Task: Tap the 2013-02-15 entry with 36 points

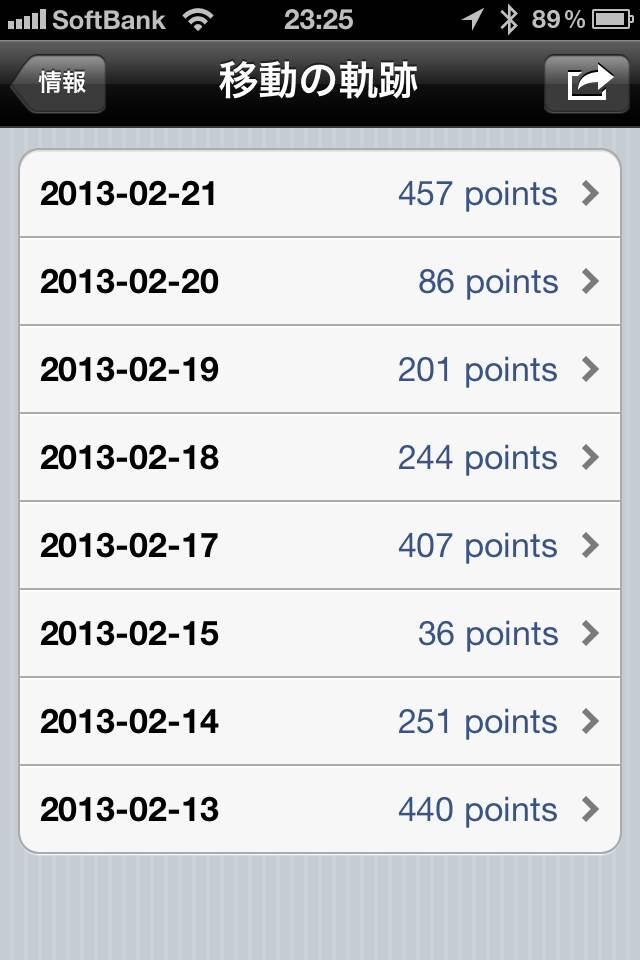Action: point(320,634)
